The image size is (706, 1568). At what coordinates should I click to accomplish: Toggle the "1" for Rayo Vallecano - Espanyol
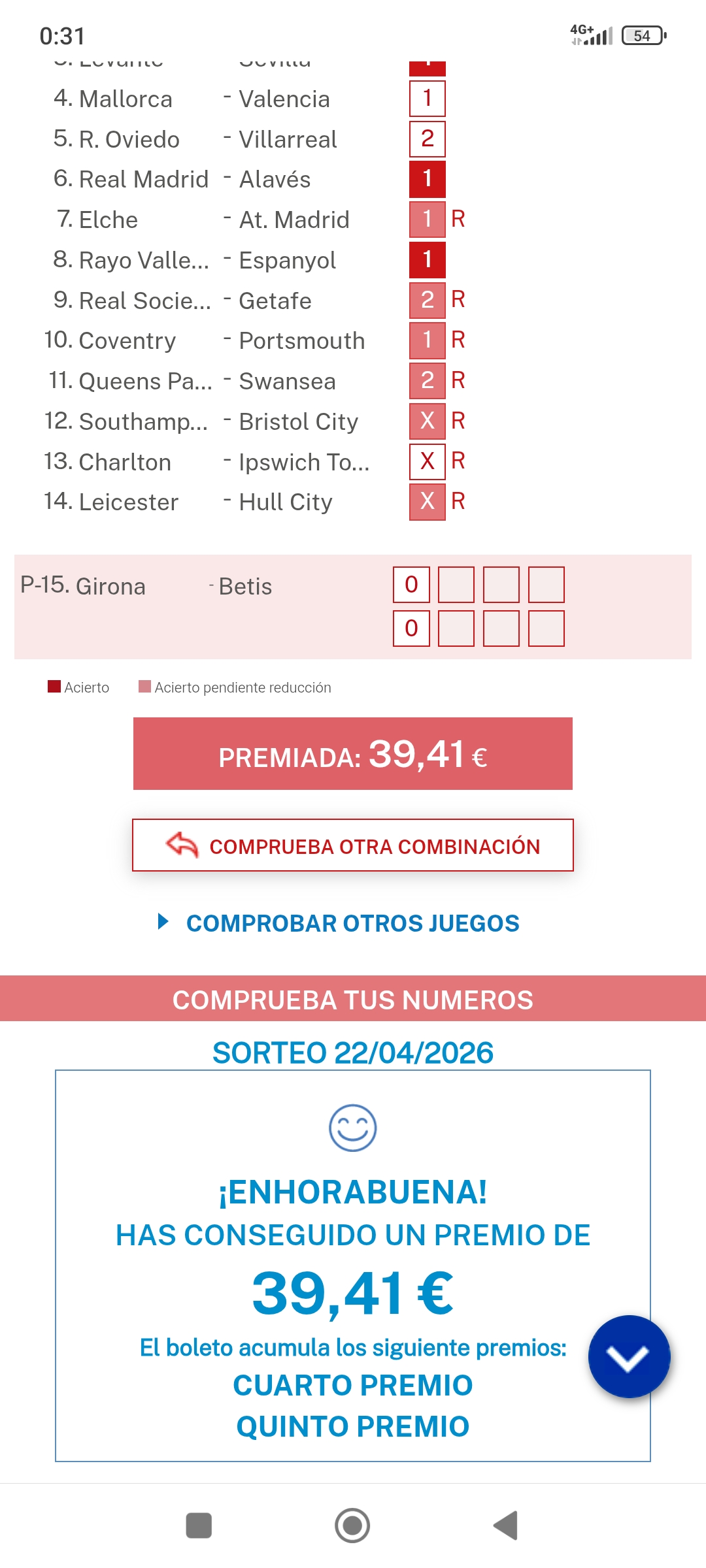coord(428,259)
